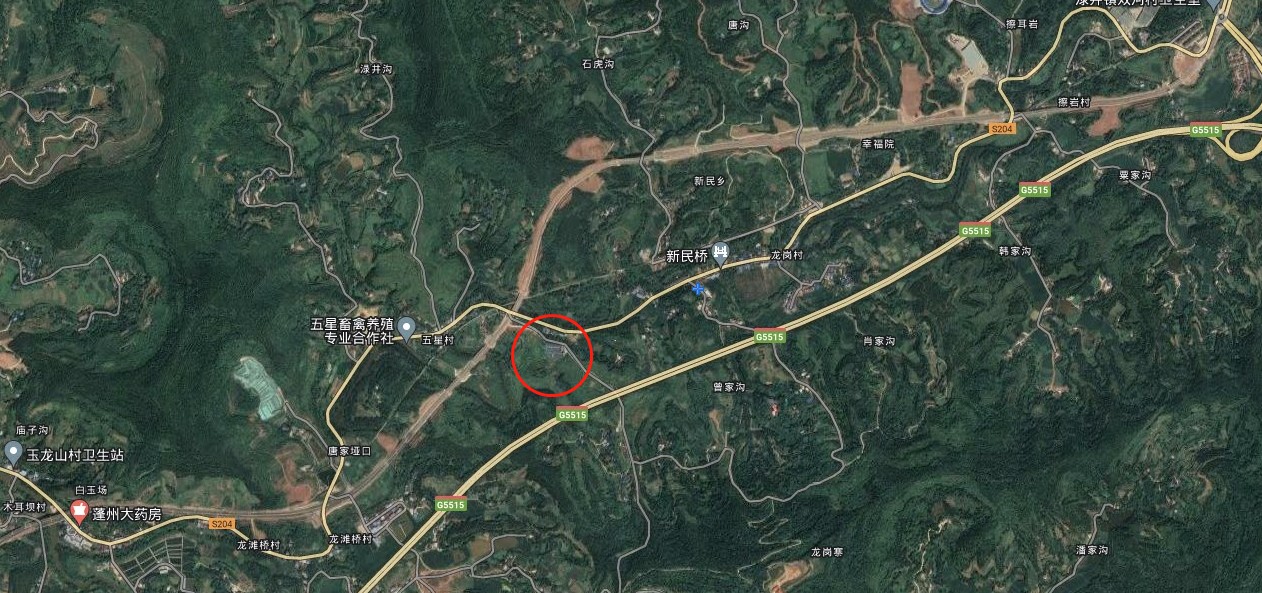
Task: Open the 玉龙山村卫生站 place pin
Action: coord(13,453)
